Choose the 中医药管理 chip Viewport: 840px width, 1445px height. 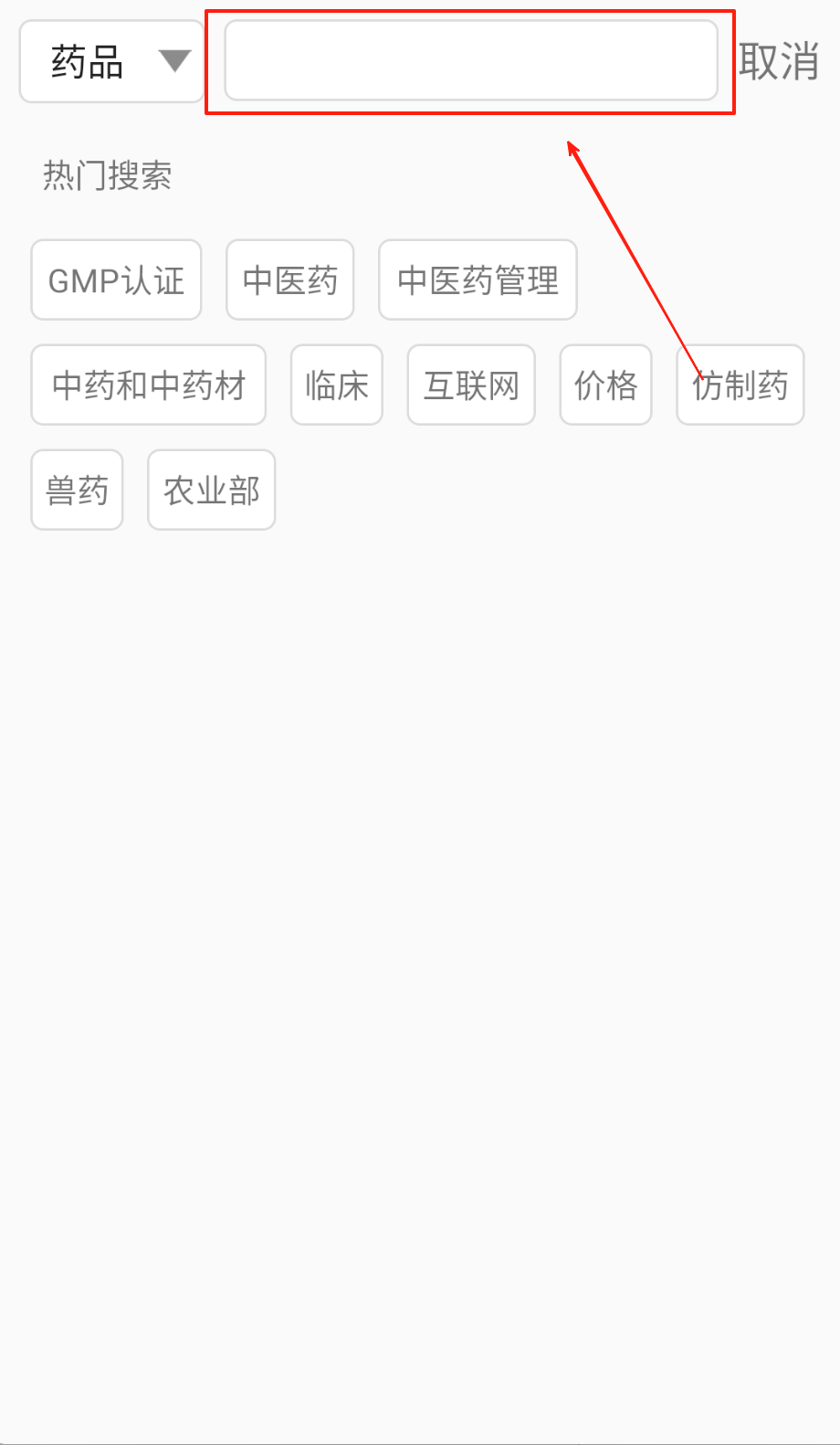point(478,280)
